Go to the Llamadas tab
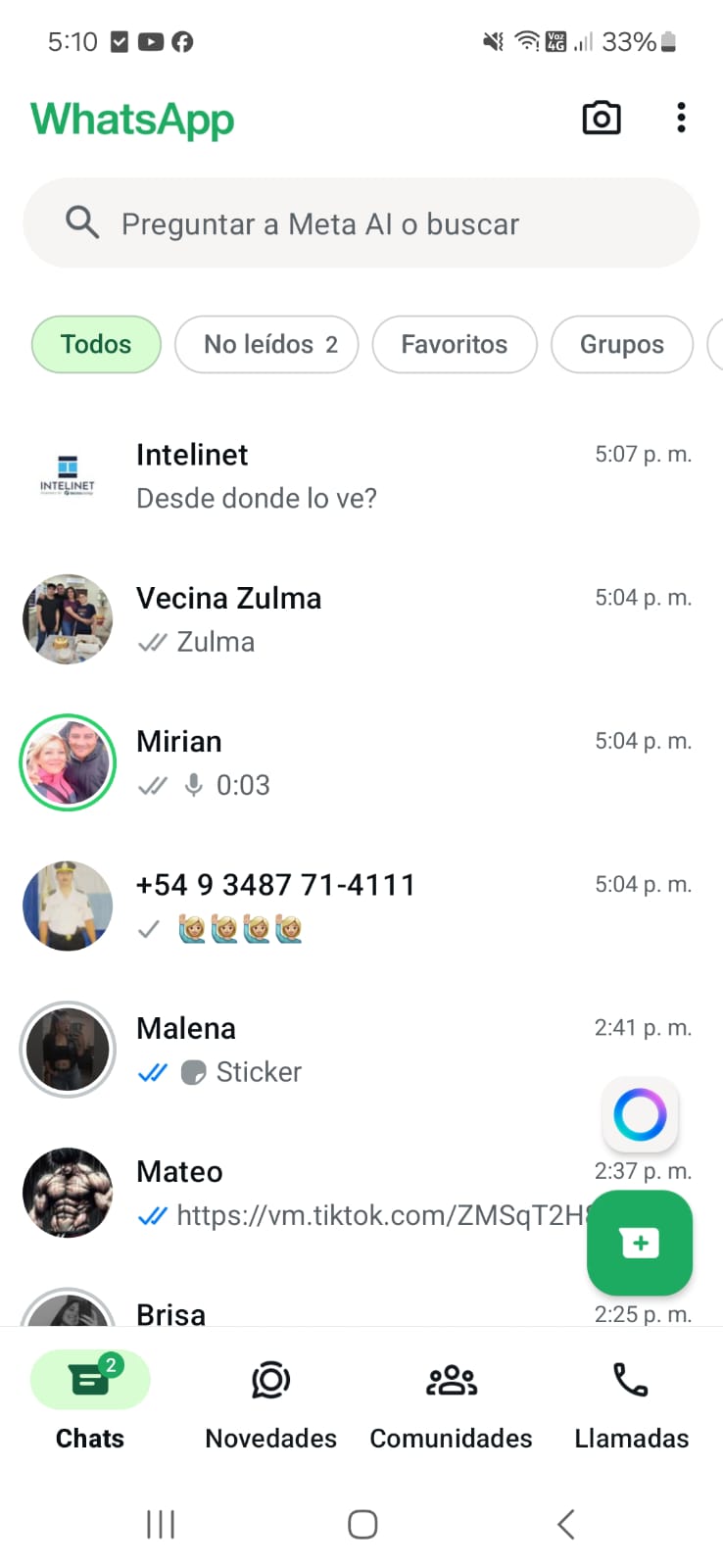Image resolution: width=723 pixels, height=1568 pixels. point(631,1399)
